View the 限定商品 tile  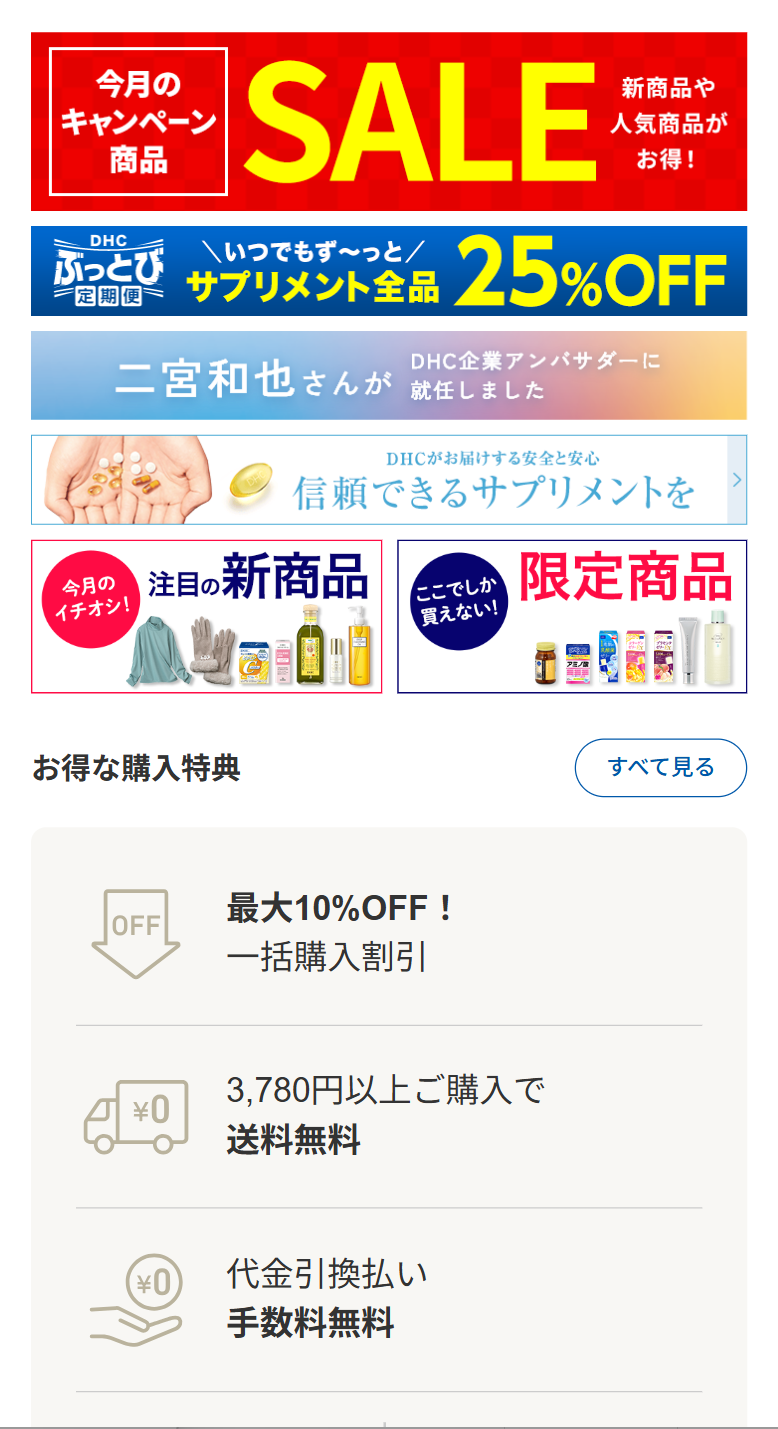pos(572,616)
